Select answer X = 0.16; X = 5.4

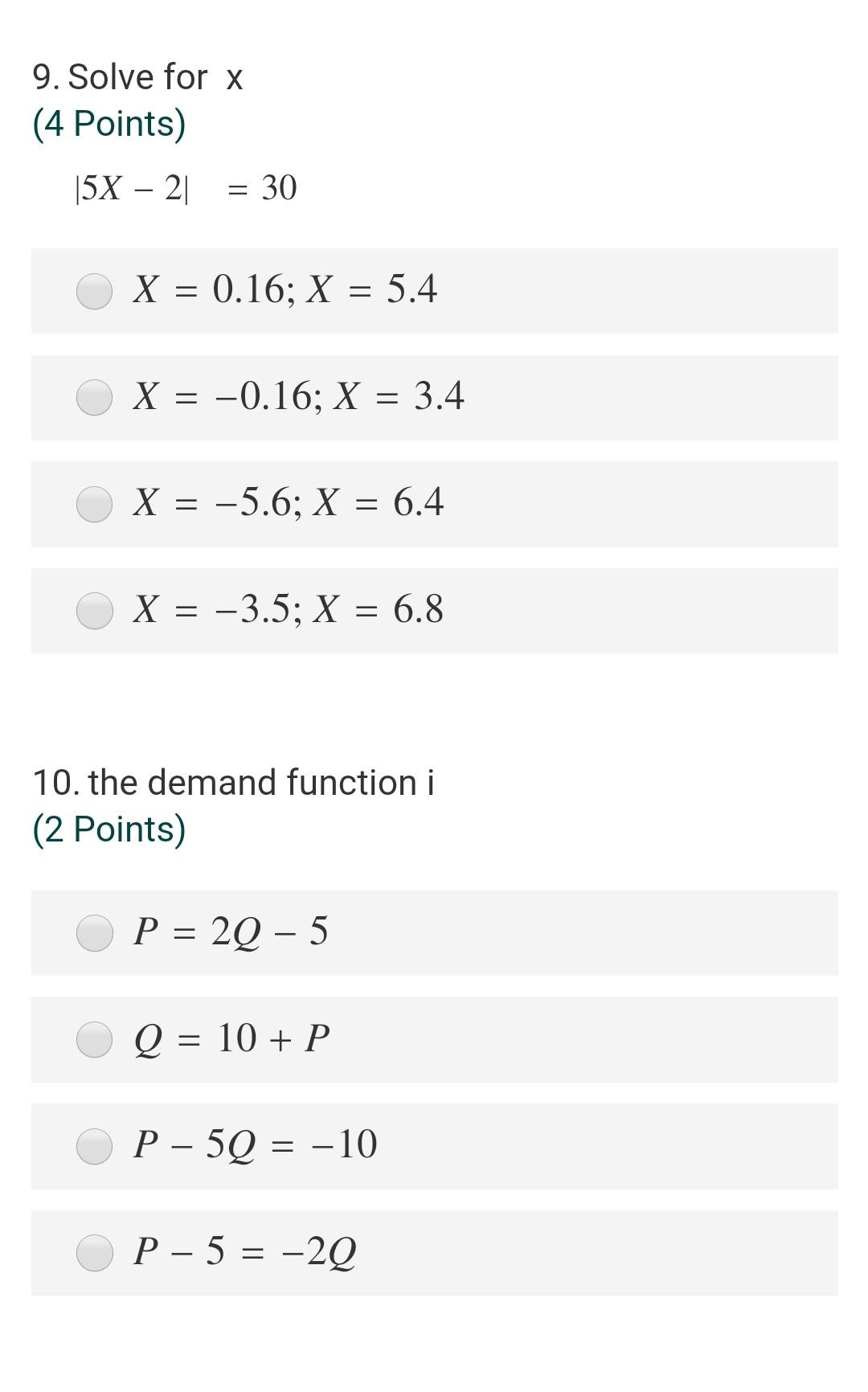pyautogui.click(x=94, y=291)
